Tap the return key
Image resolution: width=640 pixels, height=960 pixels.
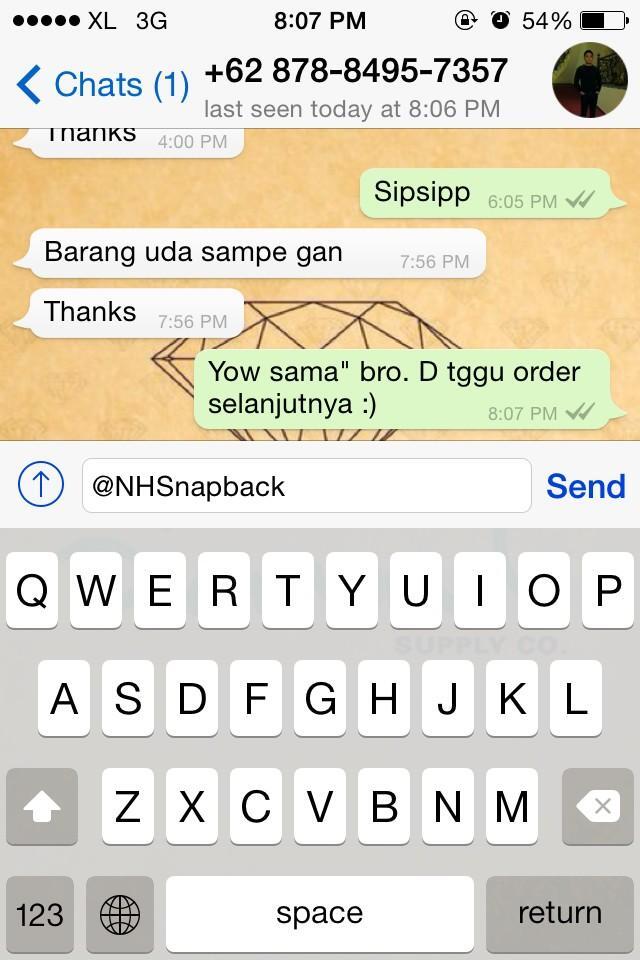(559, 913)
